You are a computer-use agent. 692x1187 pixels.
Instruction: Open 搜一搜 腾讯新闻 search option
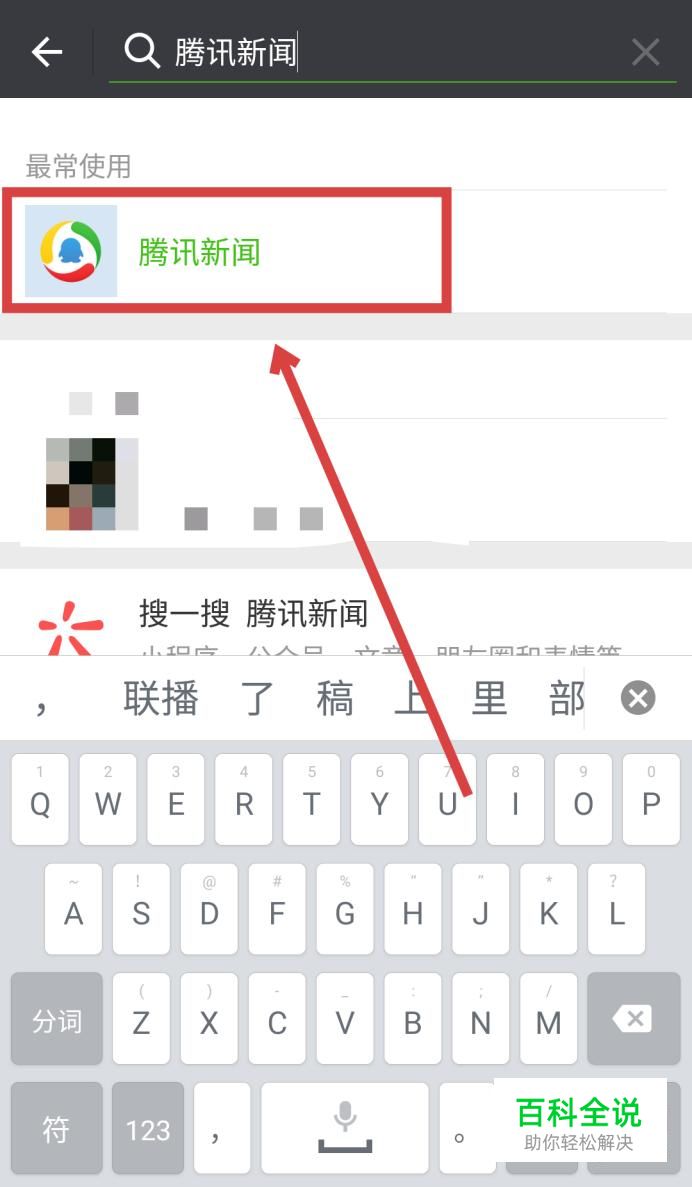345,615
